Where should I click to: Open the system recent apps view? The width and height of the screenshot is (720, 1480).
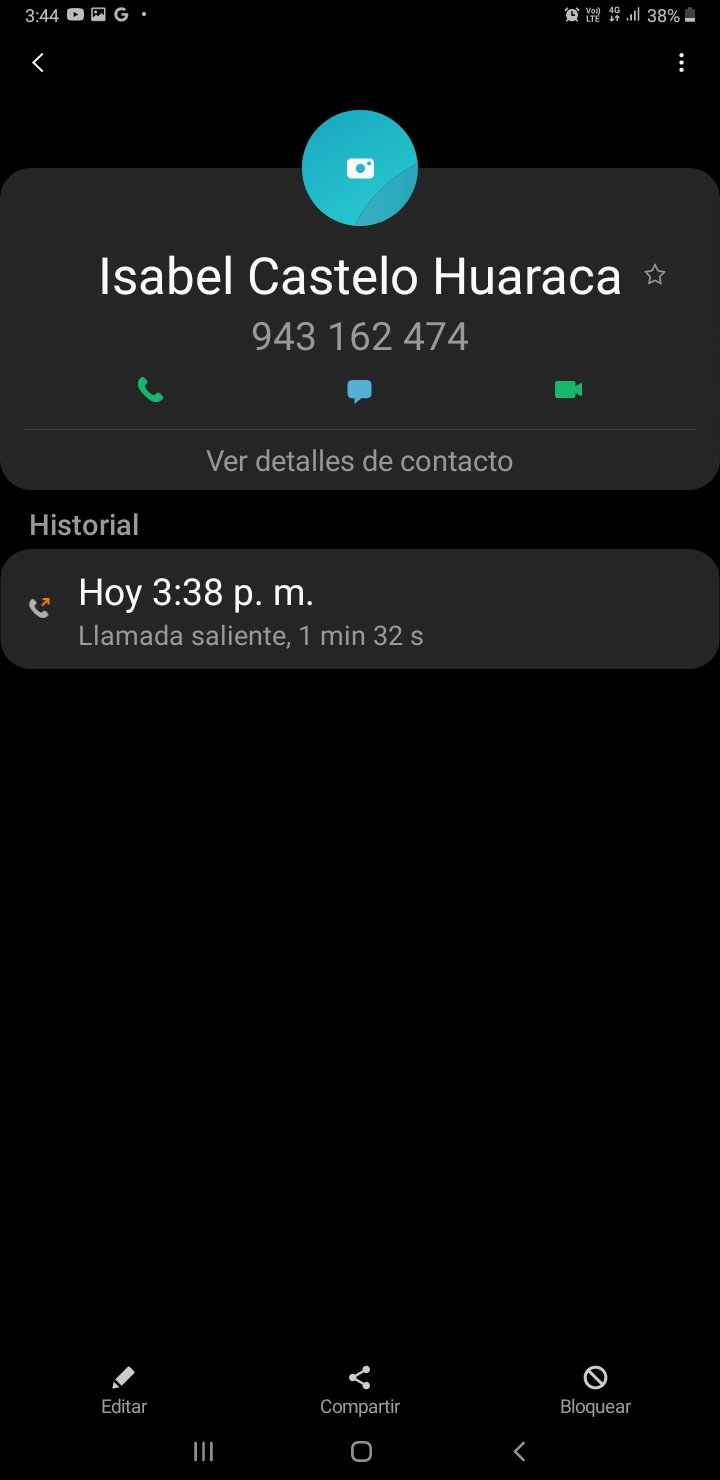pyautogui.click(x=204, y=1451)
